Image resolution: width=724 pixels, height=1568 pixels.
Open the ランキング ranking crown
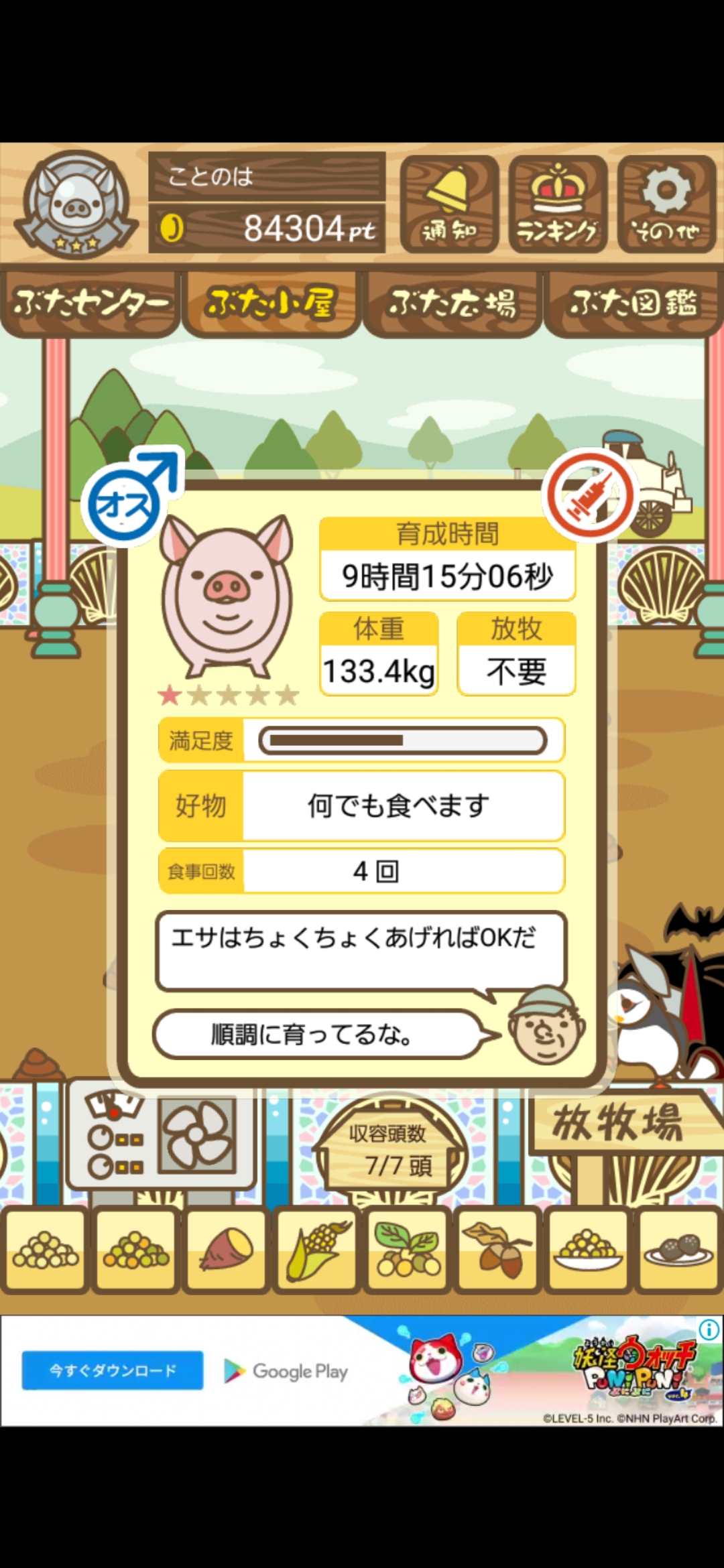click(x=558, y=204)
